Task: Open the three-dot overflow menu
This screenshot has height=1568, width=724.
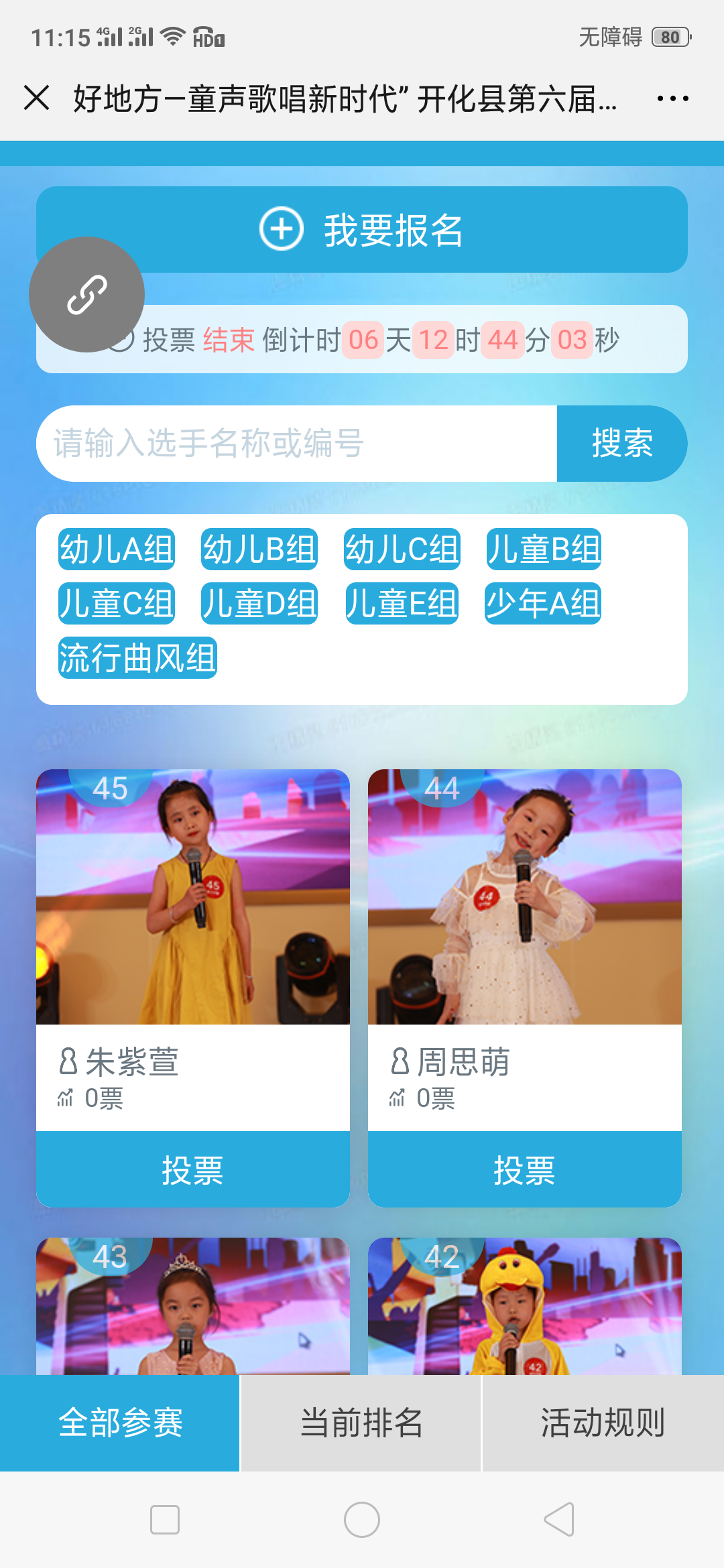Action: (672, 99)
